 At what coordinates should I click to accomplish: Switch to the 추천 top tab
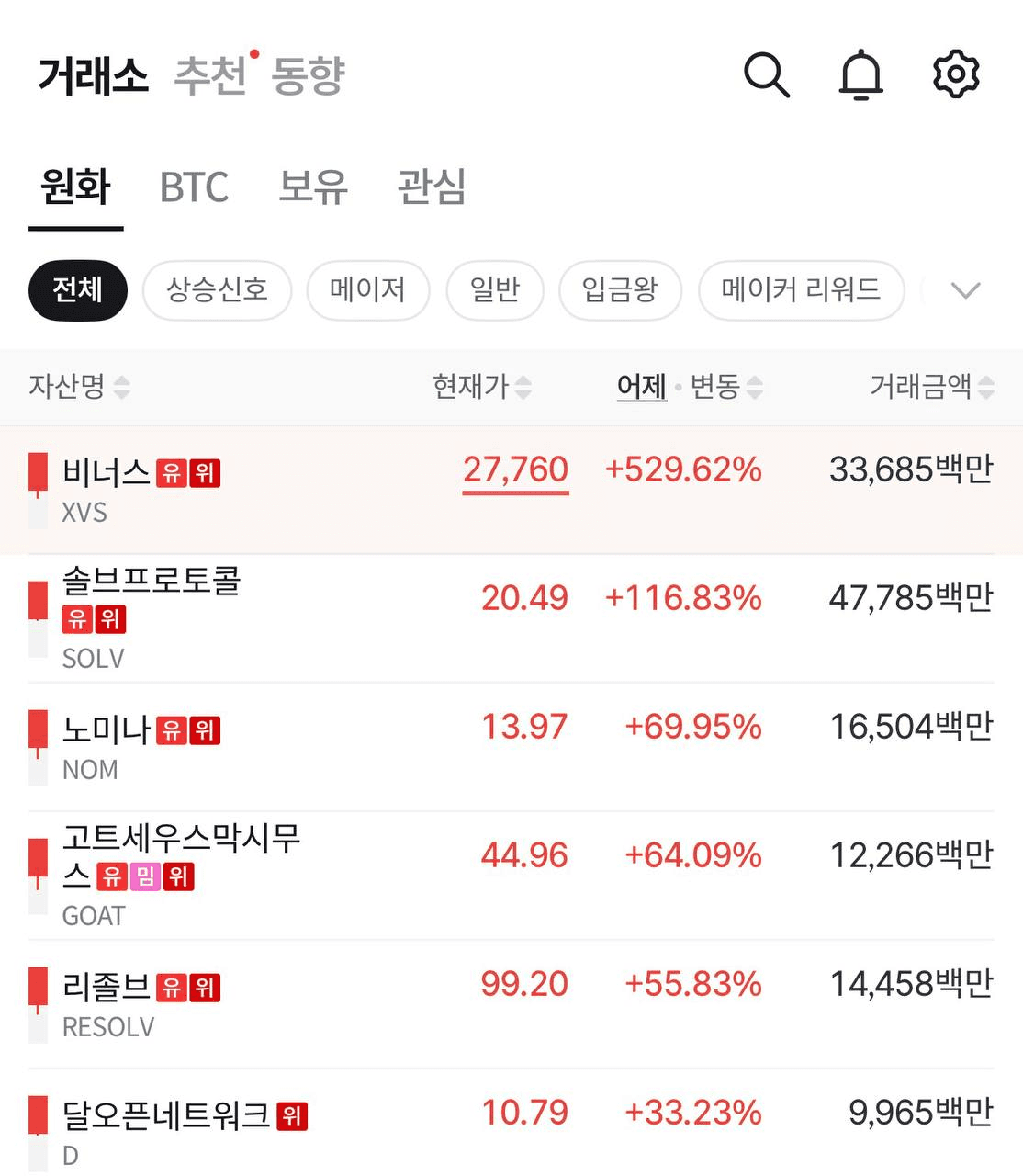pos(211,75)
